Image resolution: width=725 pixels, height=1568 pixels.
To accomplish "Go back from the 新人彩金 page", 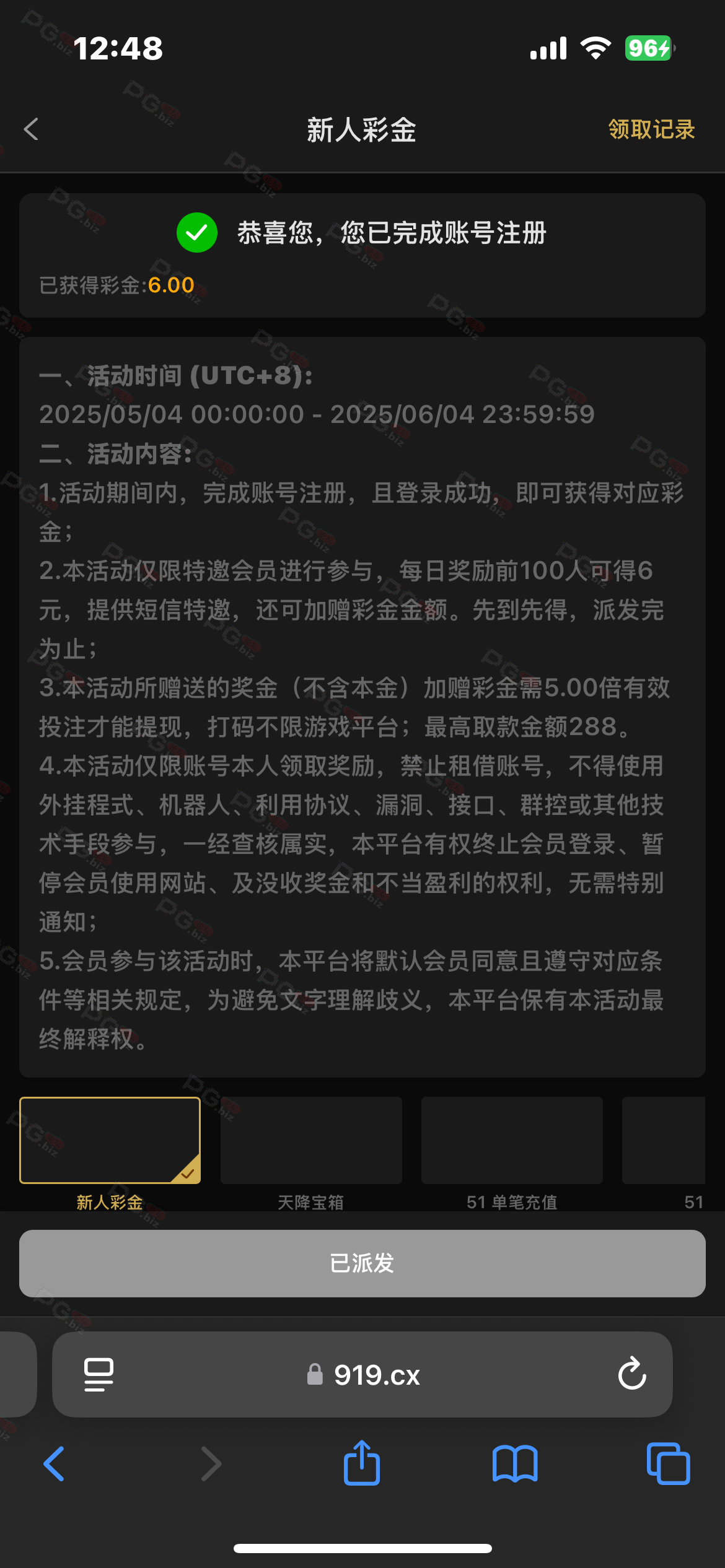I will point(31,129).
